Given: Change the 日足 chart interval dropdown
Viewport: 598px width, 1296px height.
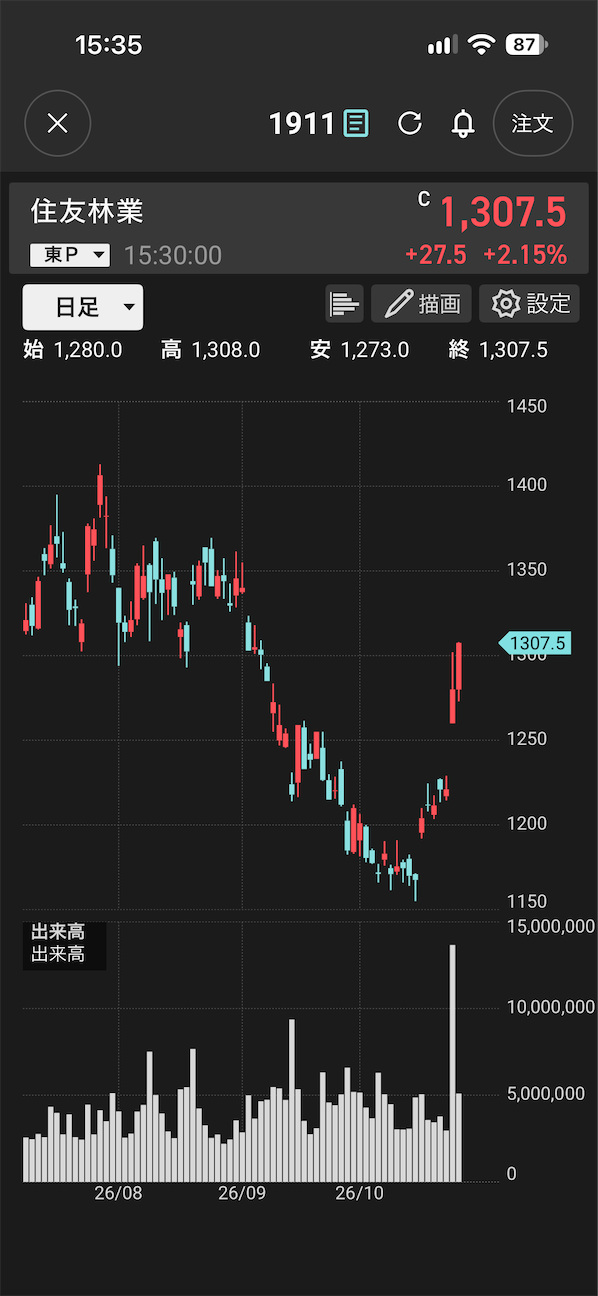Looking at the screenshot, I should click(83, 307).
